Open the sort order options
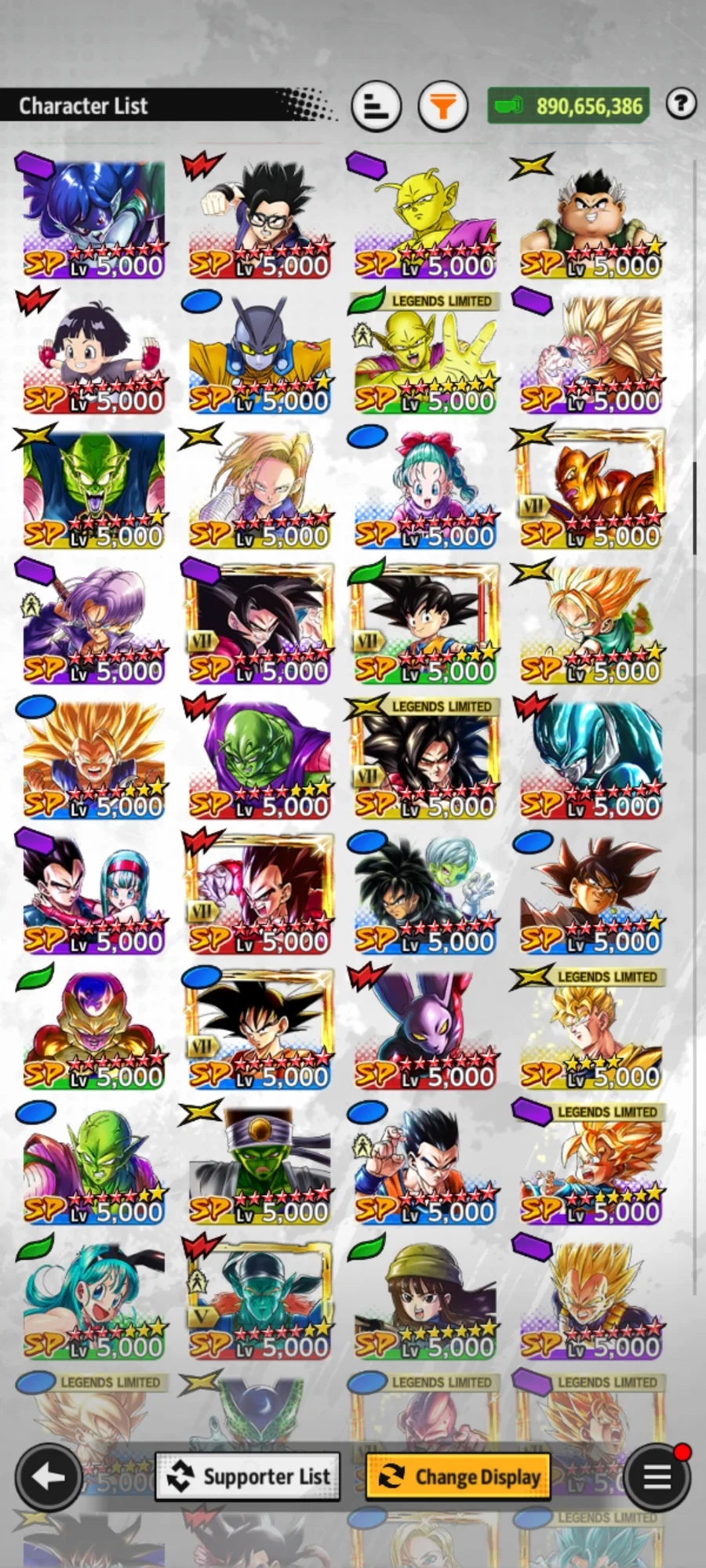This screenshot has height=1568, width=706. (377, 106)
